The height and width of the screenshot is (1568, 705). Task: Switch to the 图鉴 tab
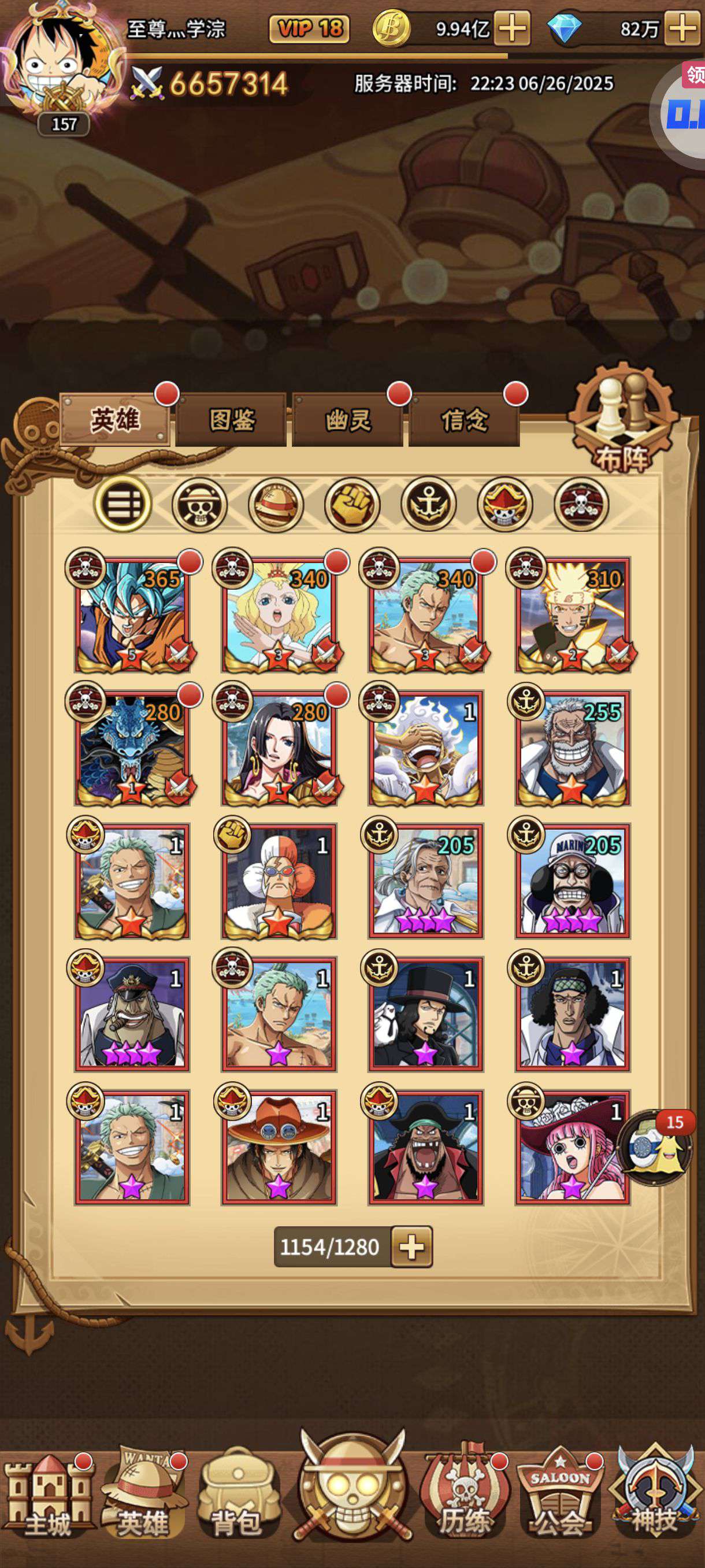coord(231,420)
